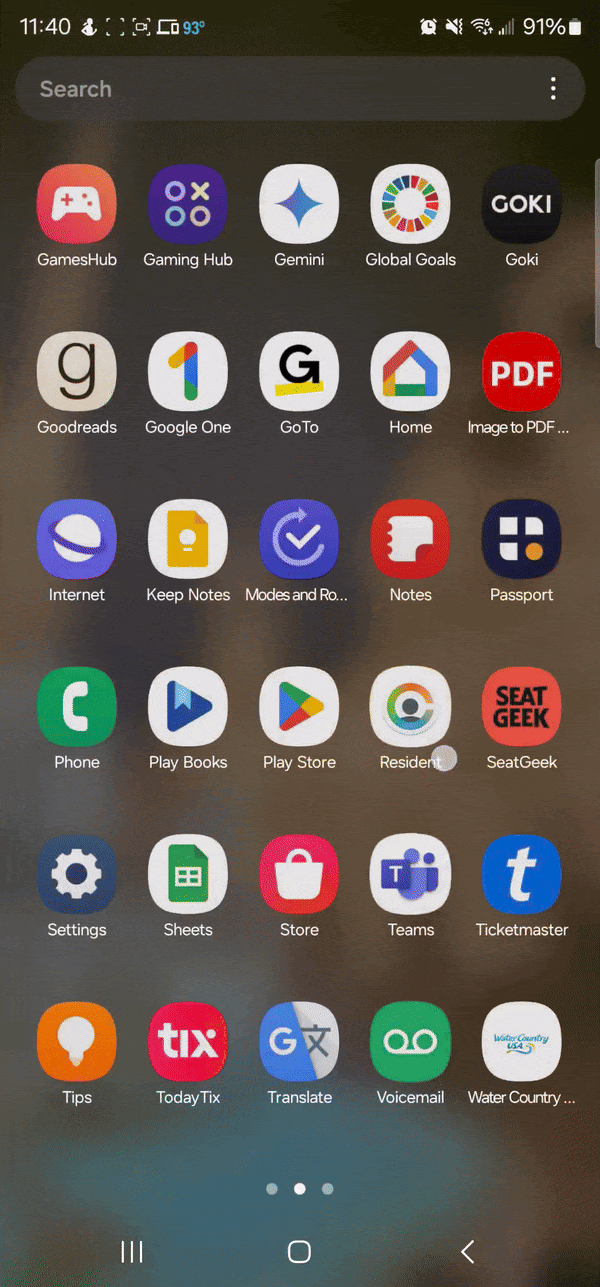
Task: Open the Play Store
Action: coord(299,707)
